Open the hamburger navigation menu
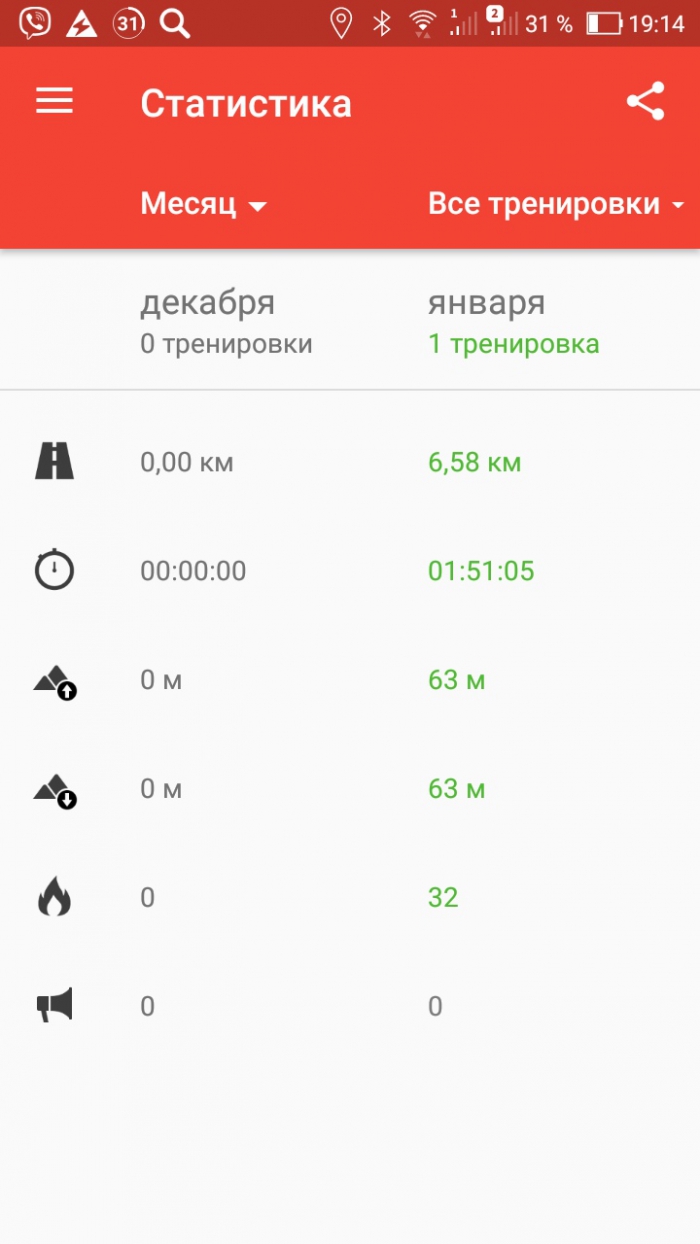This screenshot has width=700, height=1244. pos(55,102)
